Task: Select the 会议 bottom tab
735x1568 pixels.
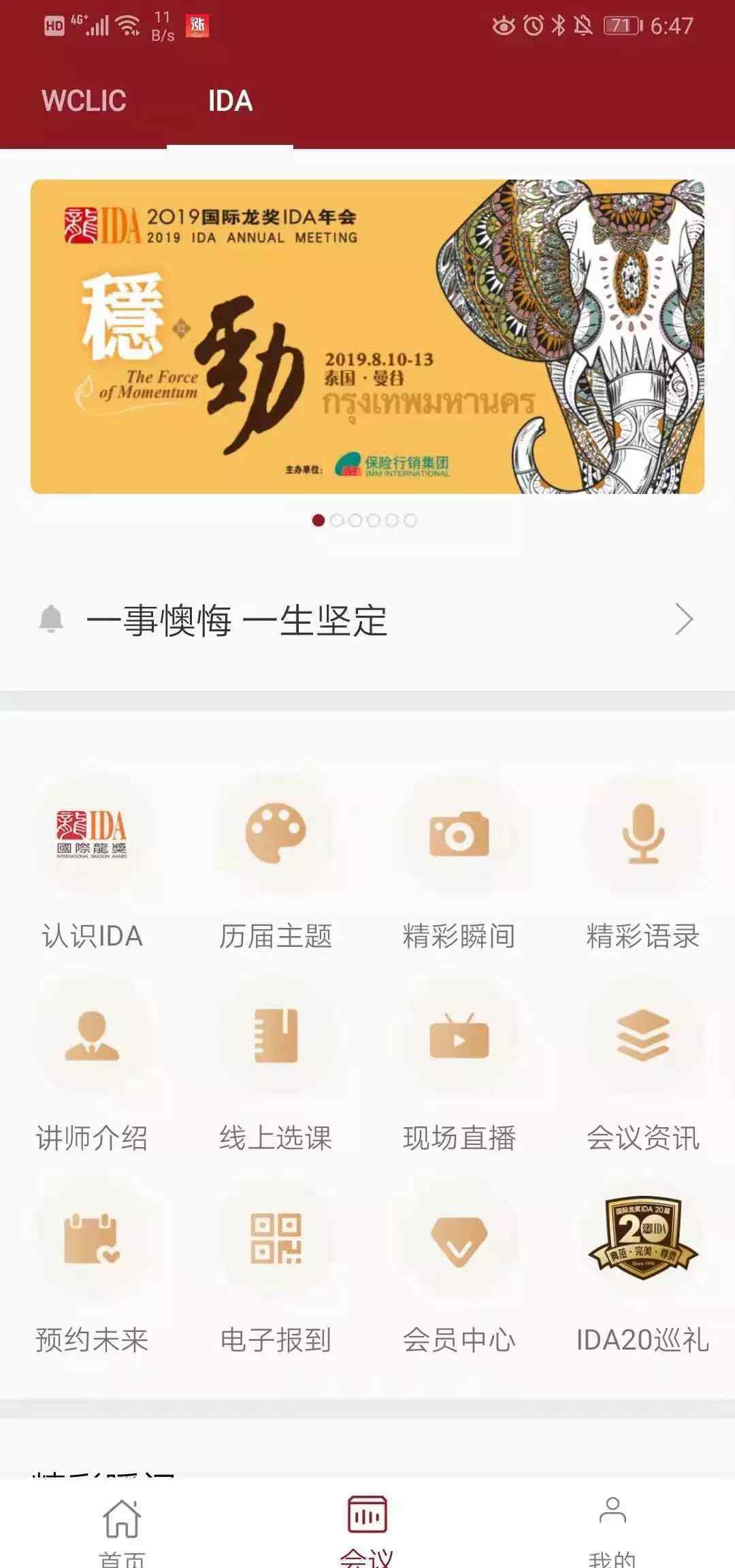Action: coord(367,1527)
